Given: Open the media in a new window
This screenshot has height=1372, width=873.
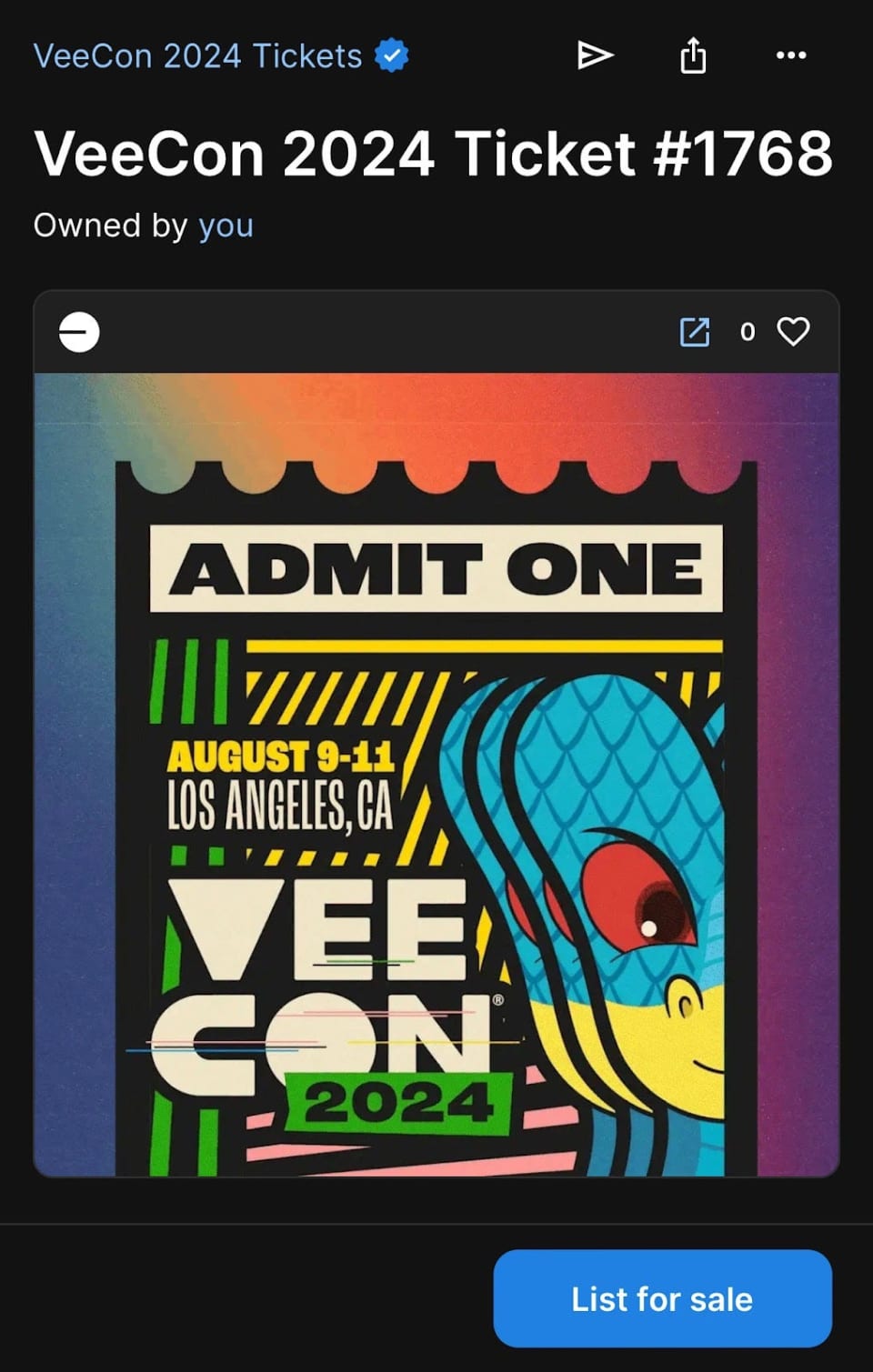Looking at the screenshot, I should [x=695, y=332].
